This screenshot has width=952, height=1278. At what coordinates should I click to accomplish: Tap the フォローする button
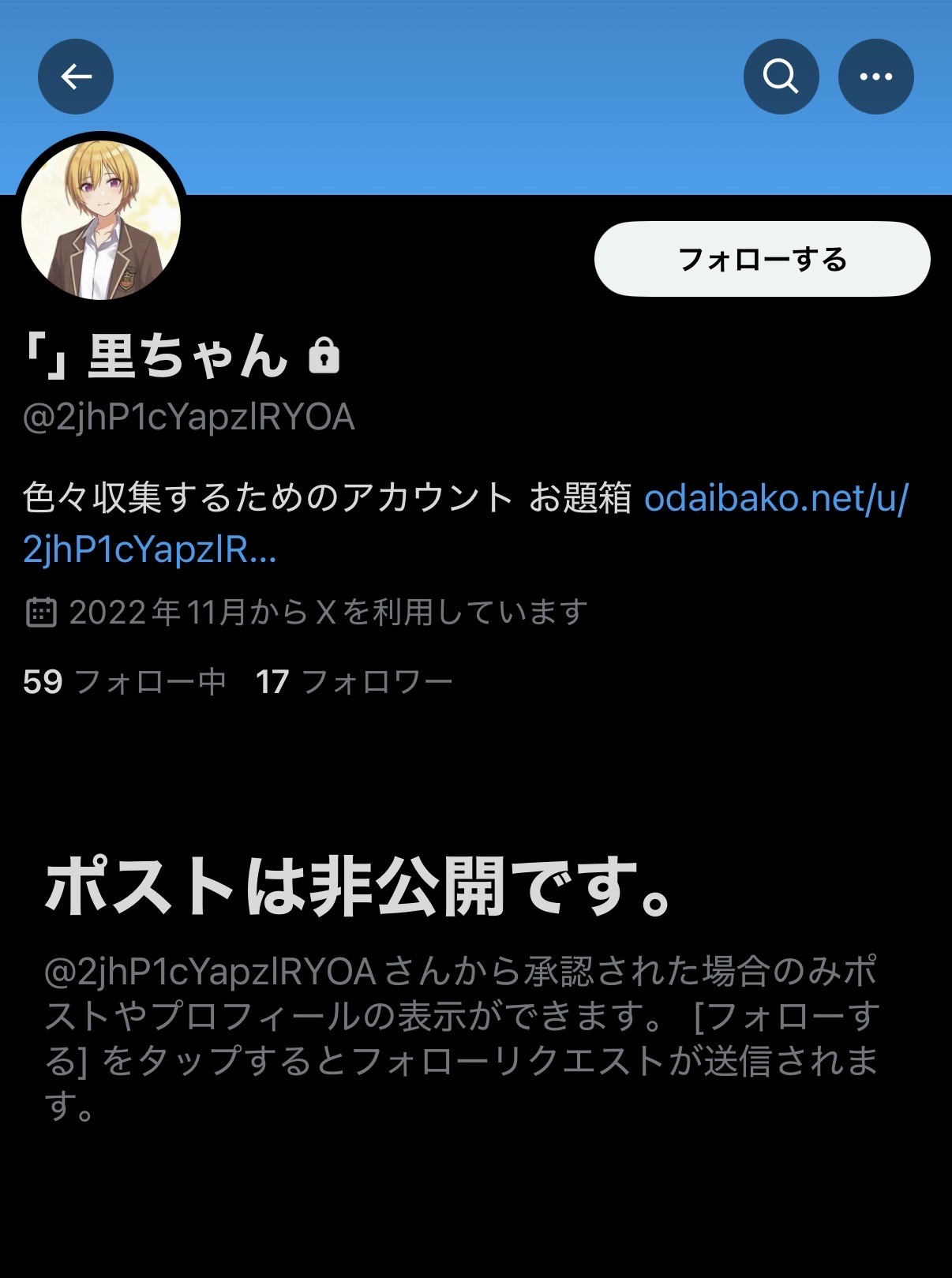(762, 259)
